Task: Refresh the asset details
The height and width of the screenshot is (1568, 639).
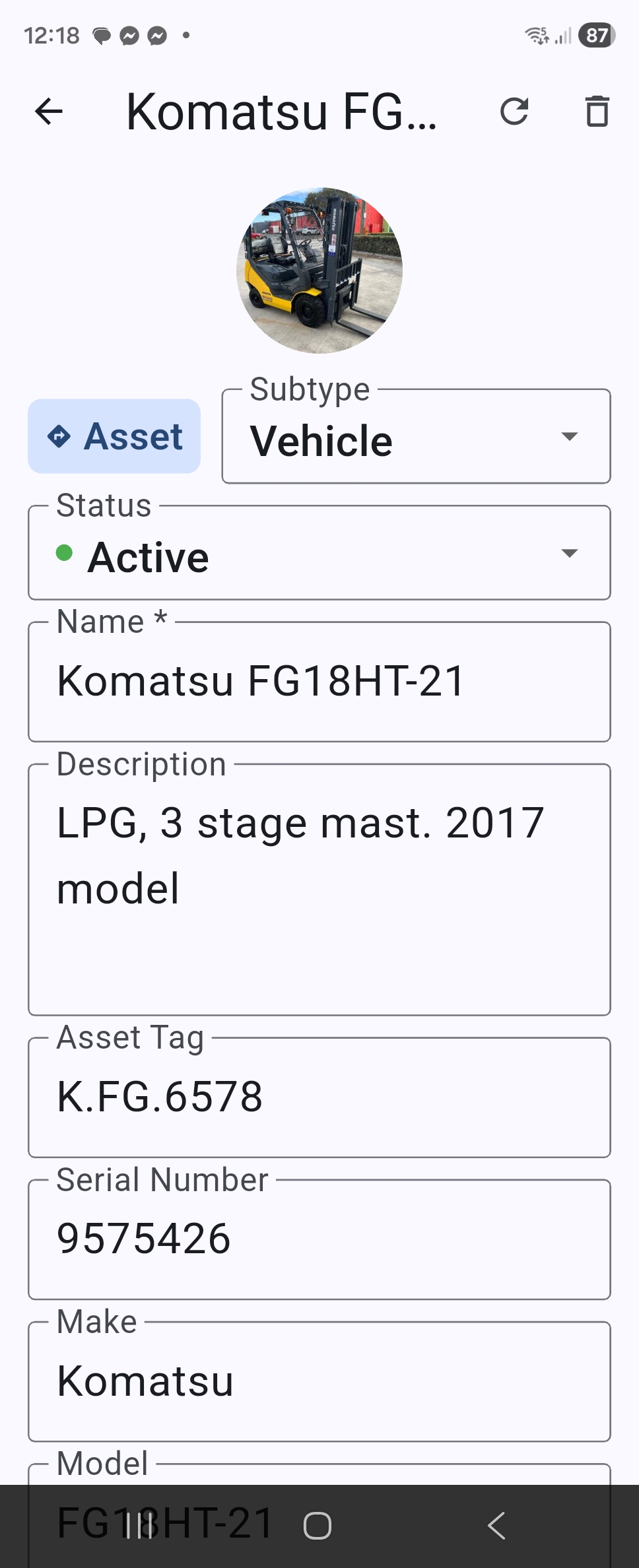Action: pos(514,111)
